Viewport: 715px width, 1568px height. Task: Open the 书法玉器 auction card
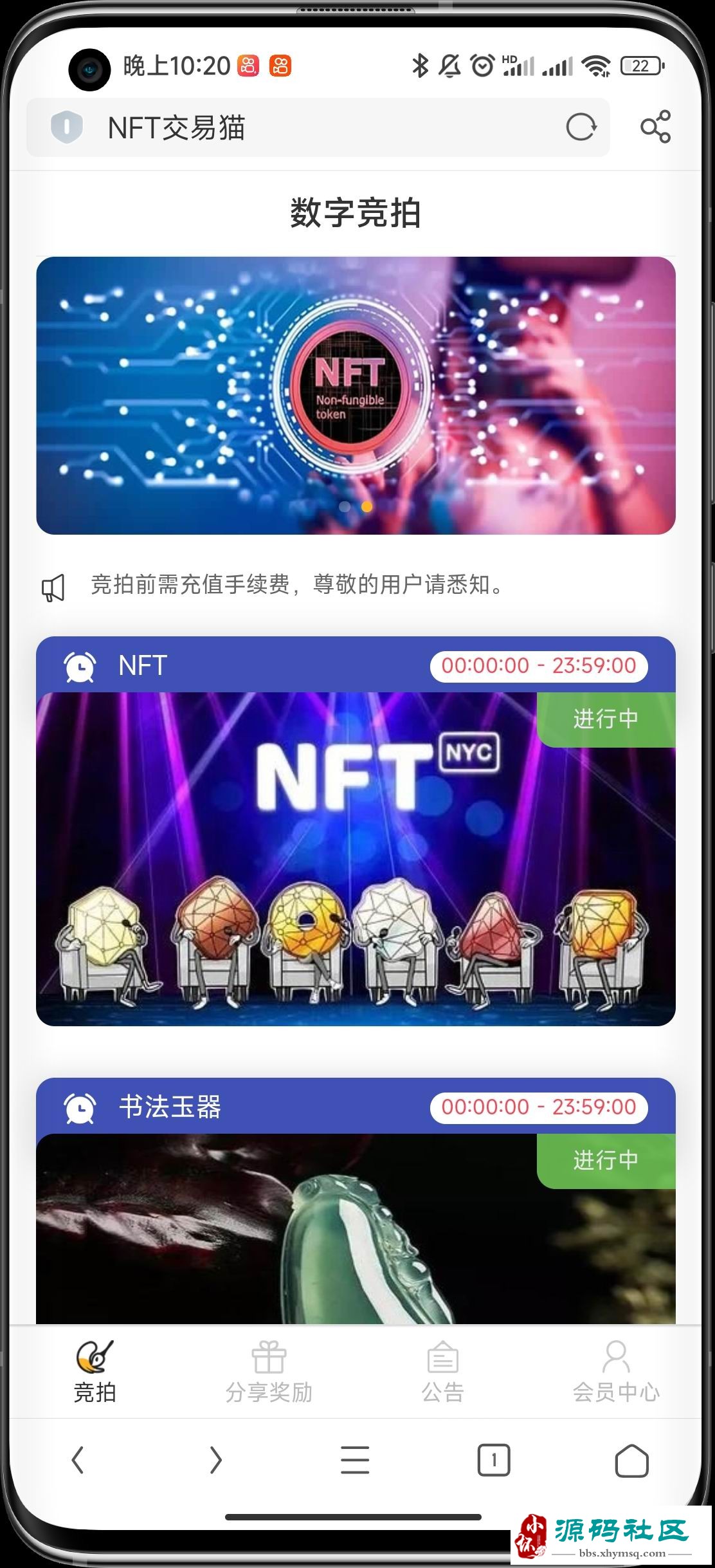356,1228
